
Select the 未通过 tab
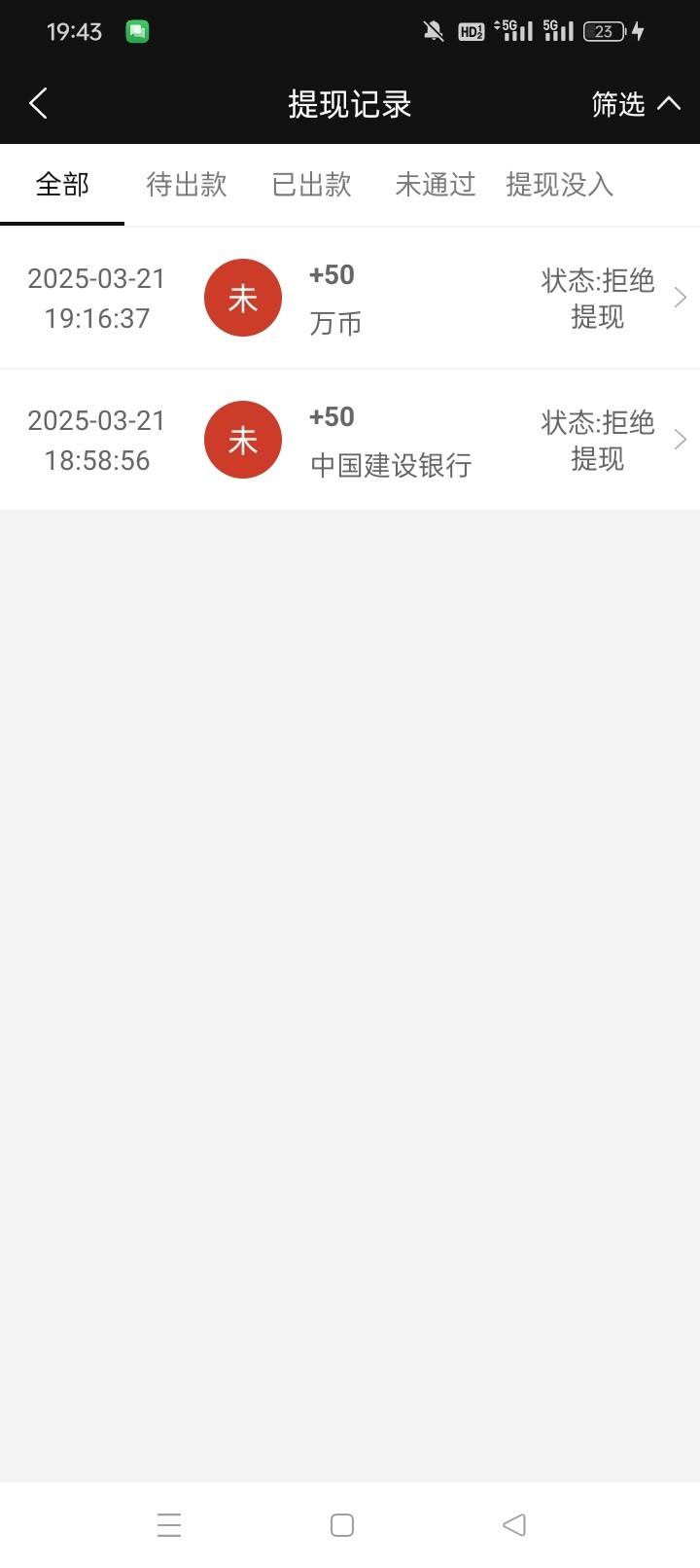coord(435,185)
